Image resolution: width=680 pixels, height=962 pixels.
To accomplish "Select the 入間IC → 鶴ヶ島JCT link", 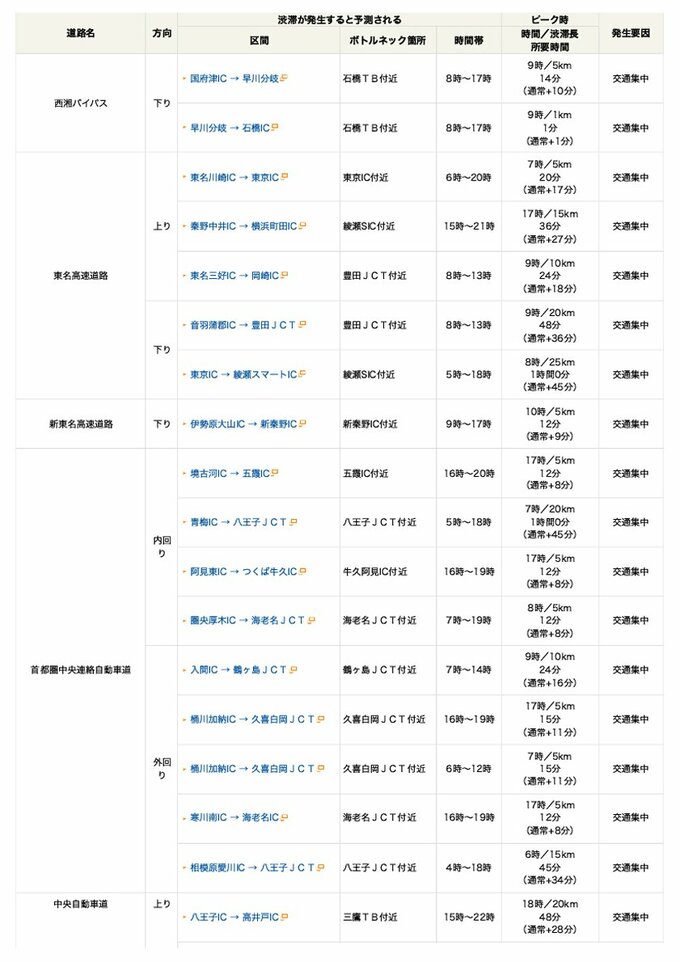I will tap(240, 670).
